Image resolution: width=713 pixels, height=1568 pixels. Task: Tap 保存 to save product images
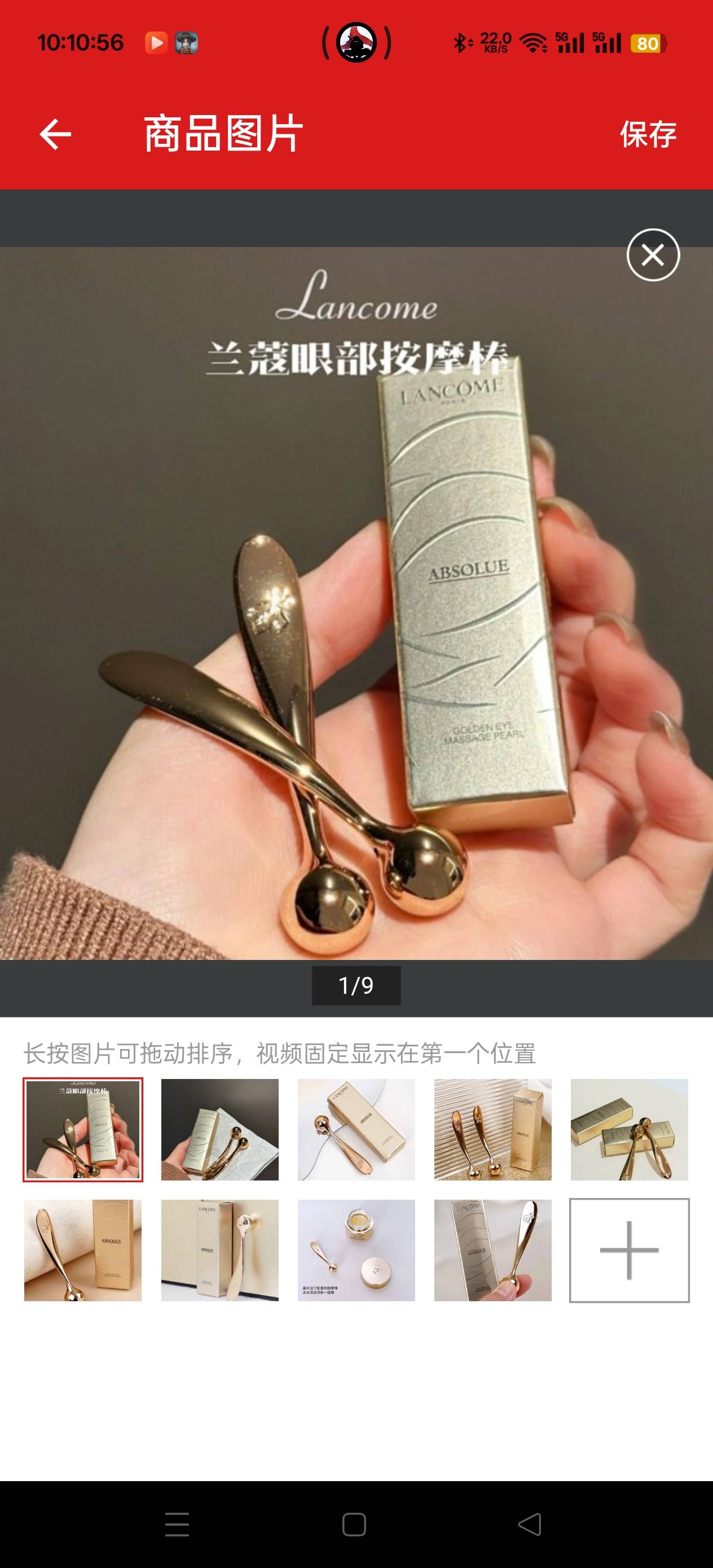click(647, 134)
